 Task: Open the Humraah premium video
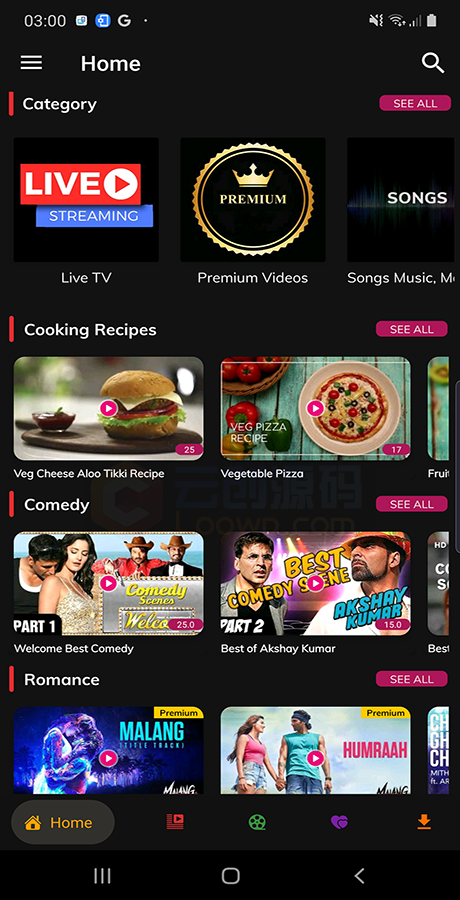click(316, 750)
